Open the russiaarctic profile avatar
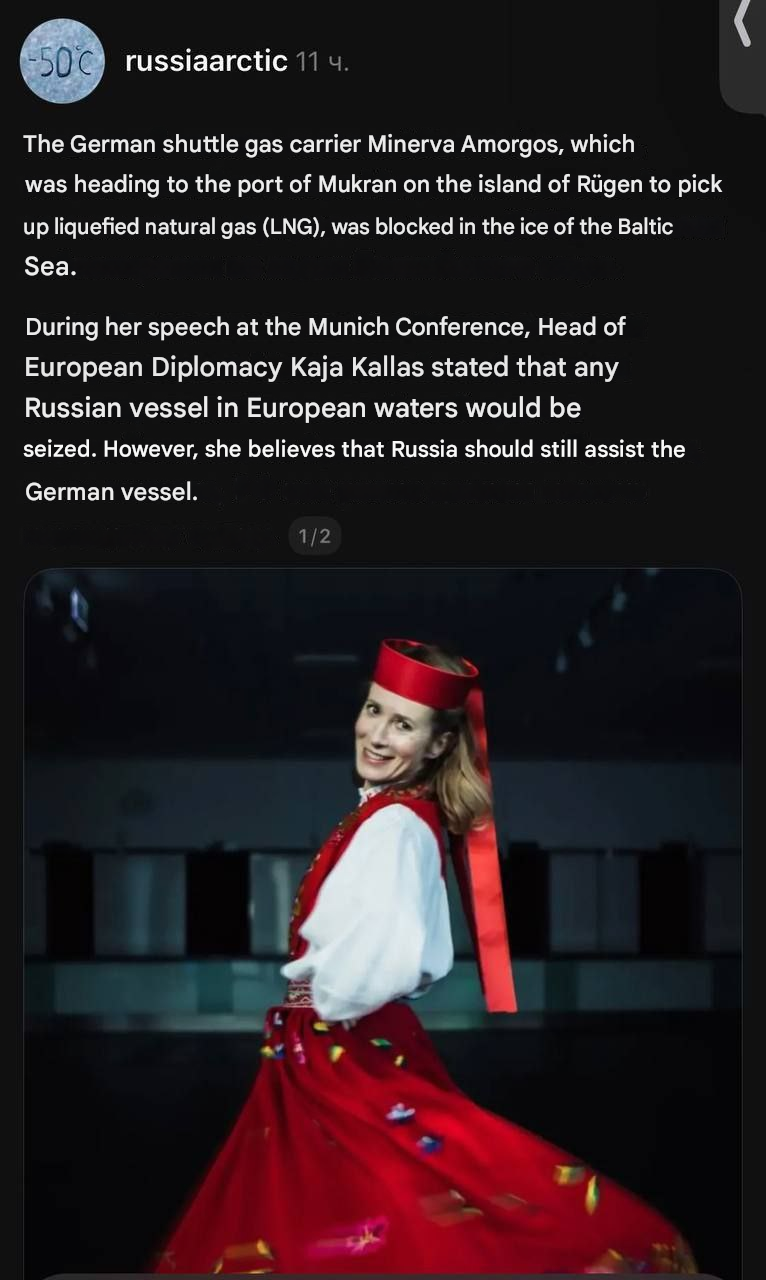 click(x=62, y=61)
